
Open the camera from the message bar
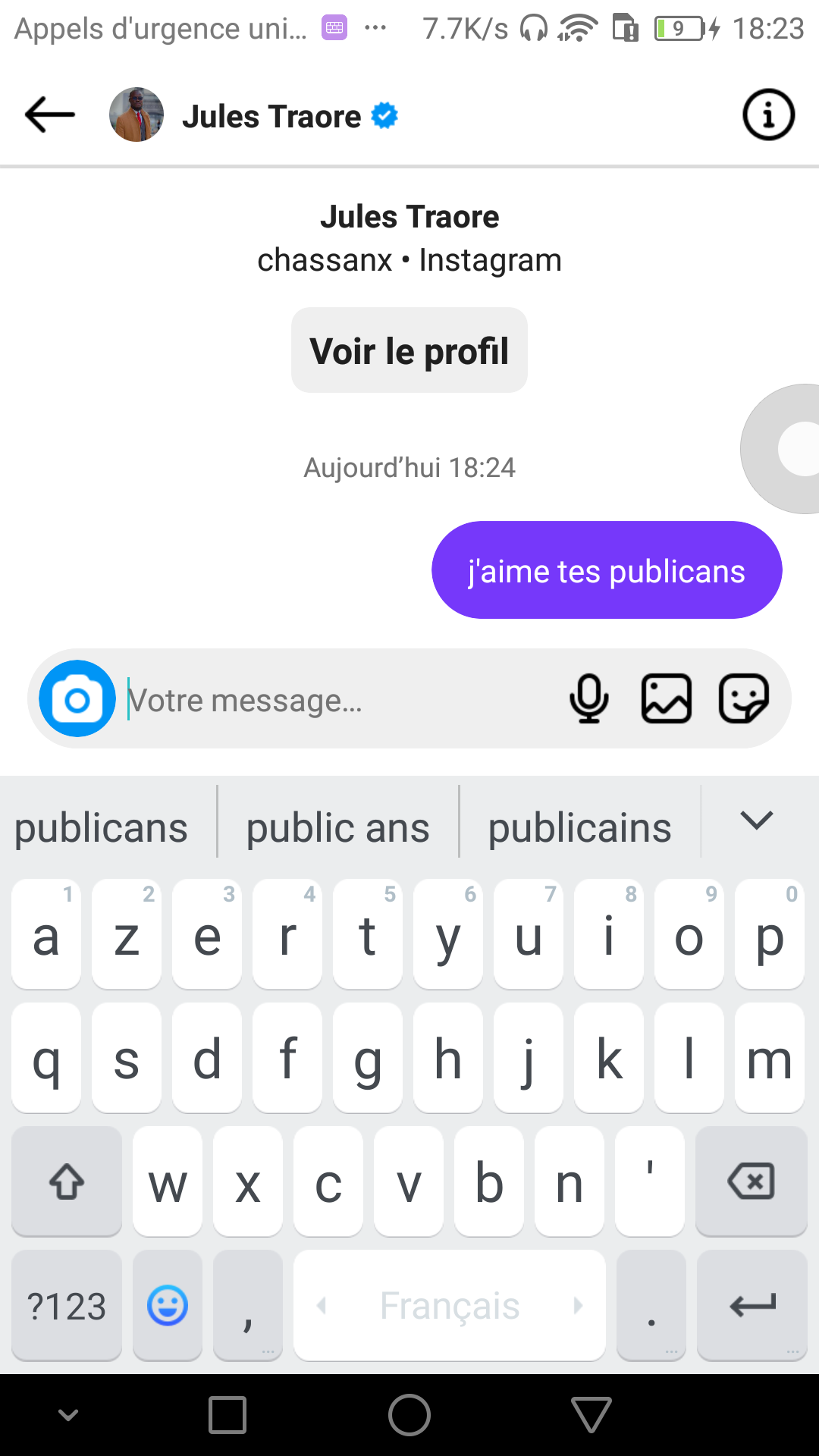pyautogui.click(x=77, y=699)
